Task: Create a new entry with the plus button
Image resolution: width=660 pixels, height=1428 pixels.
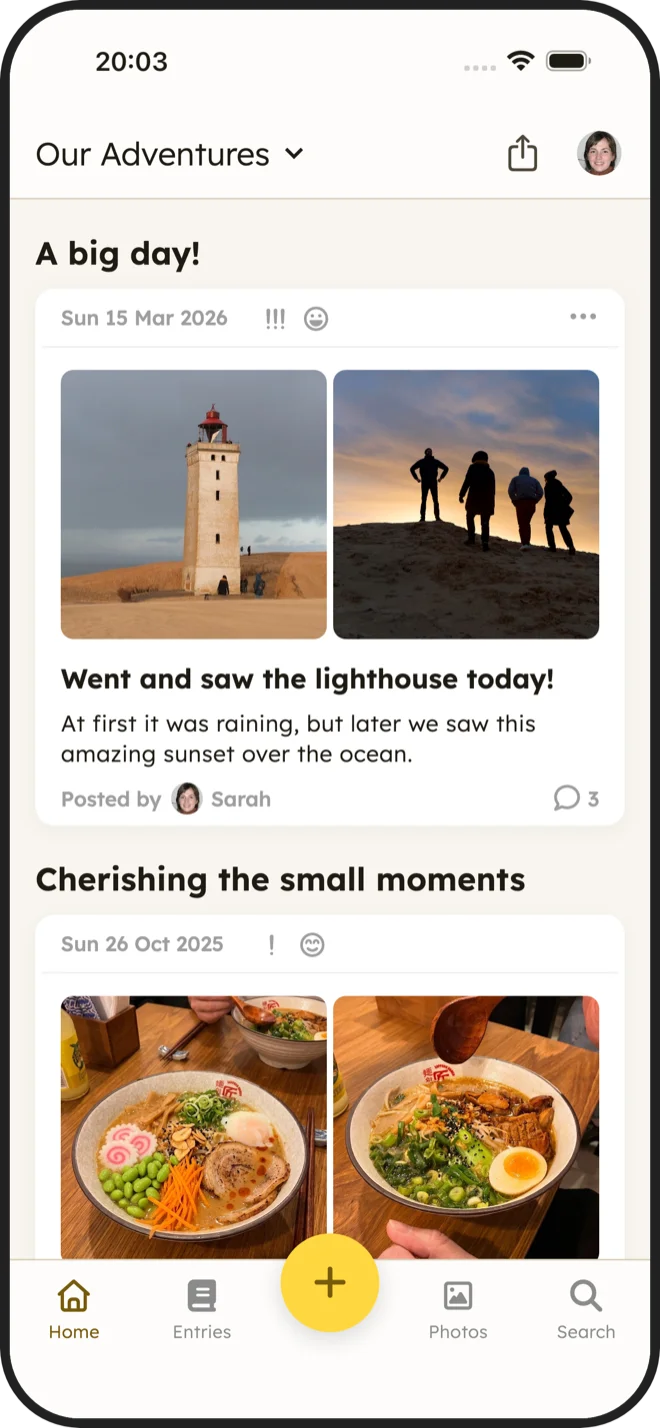Action: 330,1283
